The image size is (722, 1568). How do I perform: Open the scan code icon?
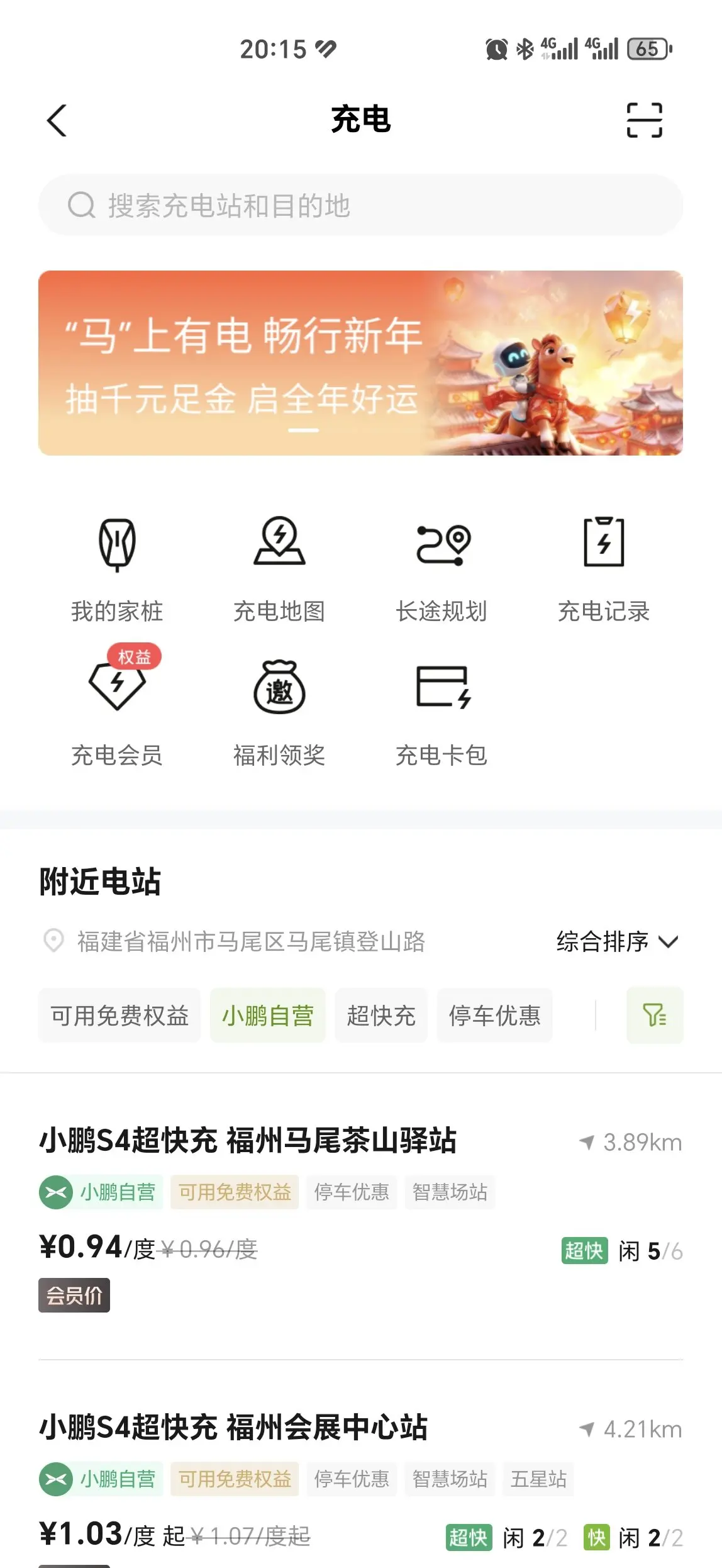click(644, 120)
